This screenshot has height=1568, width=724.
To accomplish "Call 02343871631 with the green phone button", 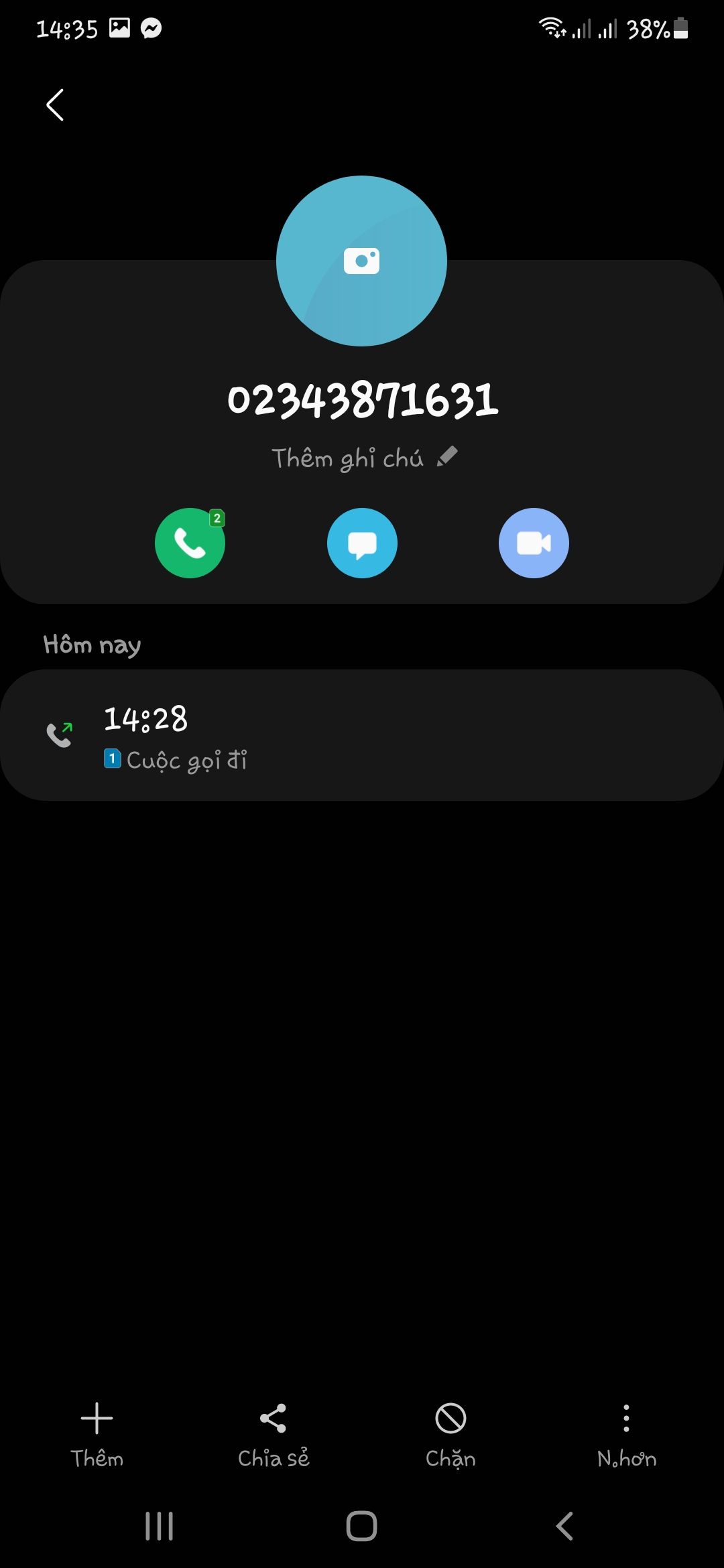I will point(190,543).
